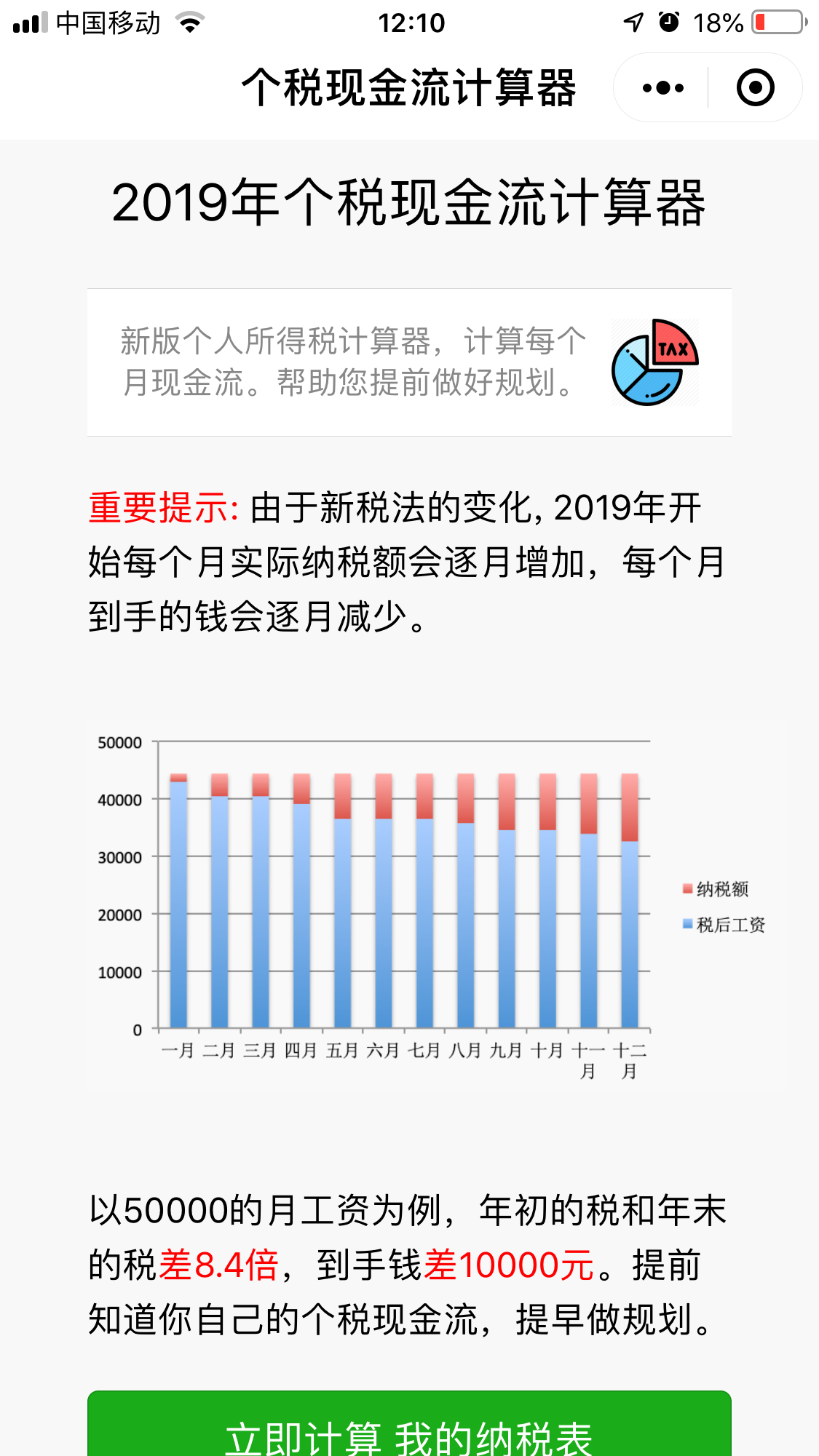Tap 立即计算 我的纳税表 green button
The height and width of the screenshot is (1456, 819).
(409, 1423)
